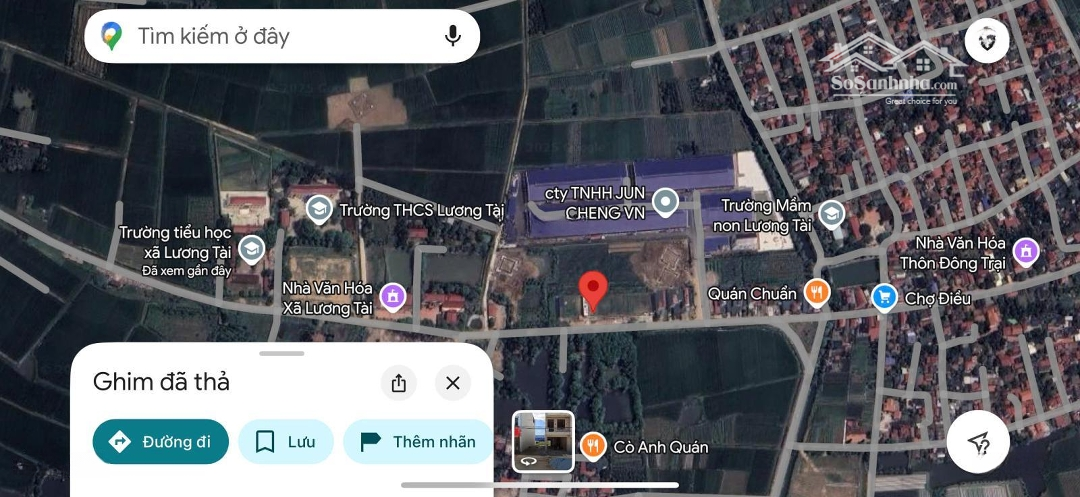Select Nhà Văn Hóa Xã Lương Tài marker
The width and height of the screenshot is (1080, 497).
click(394, 296)
